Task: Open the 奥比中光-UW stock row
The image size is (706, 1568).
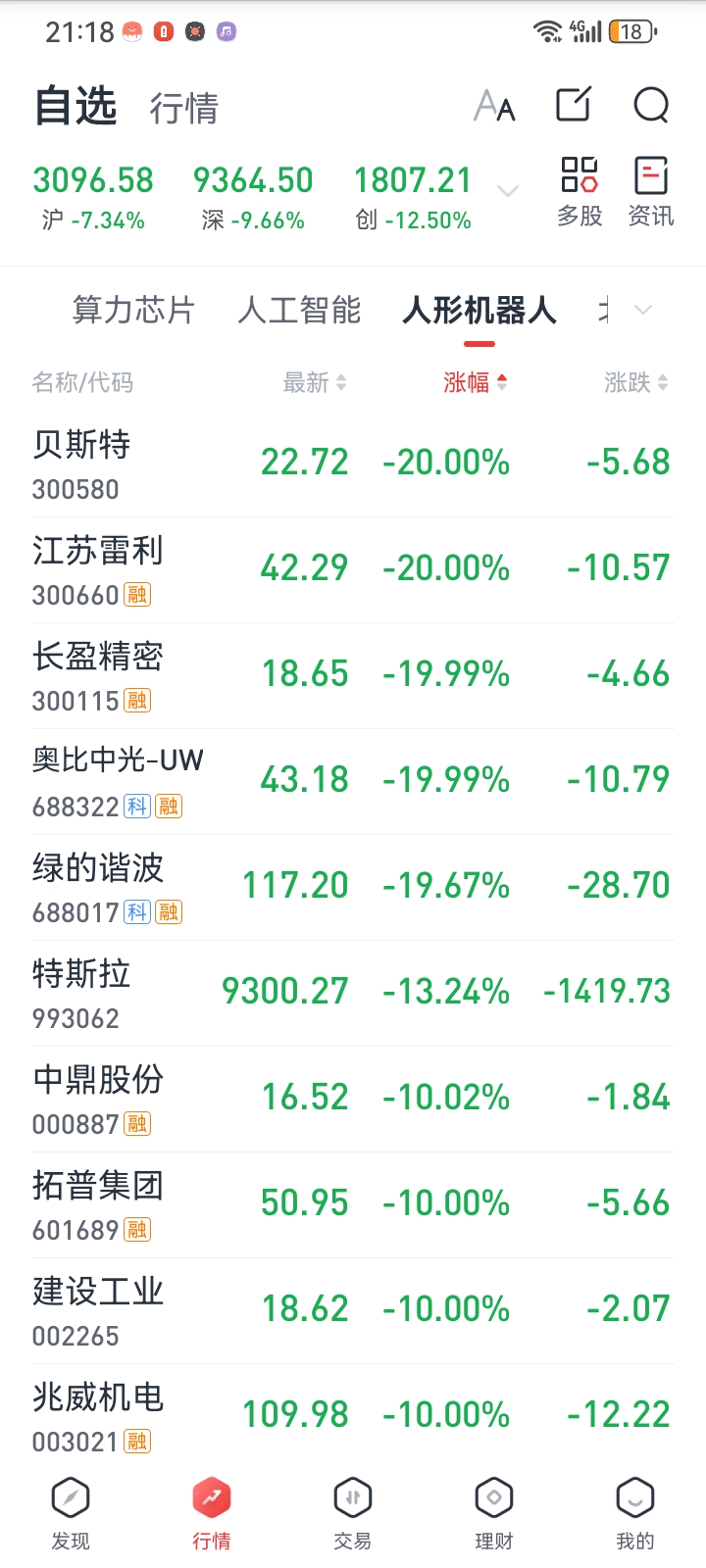Action: pos(353,781)
